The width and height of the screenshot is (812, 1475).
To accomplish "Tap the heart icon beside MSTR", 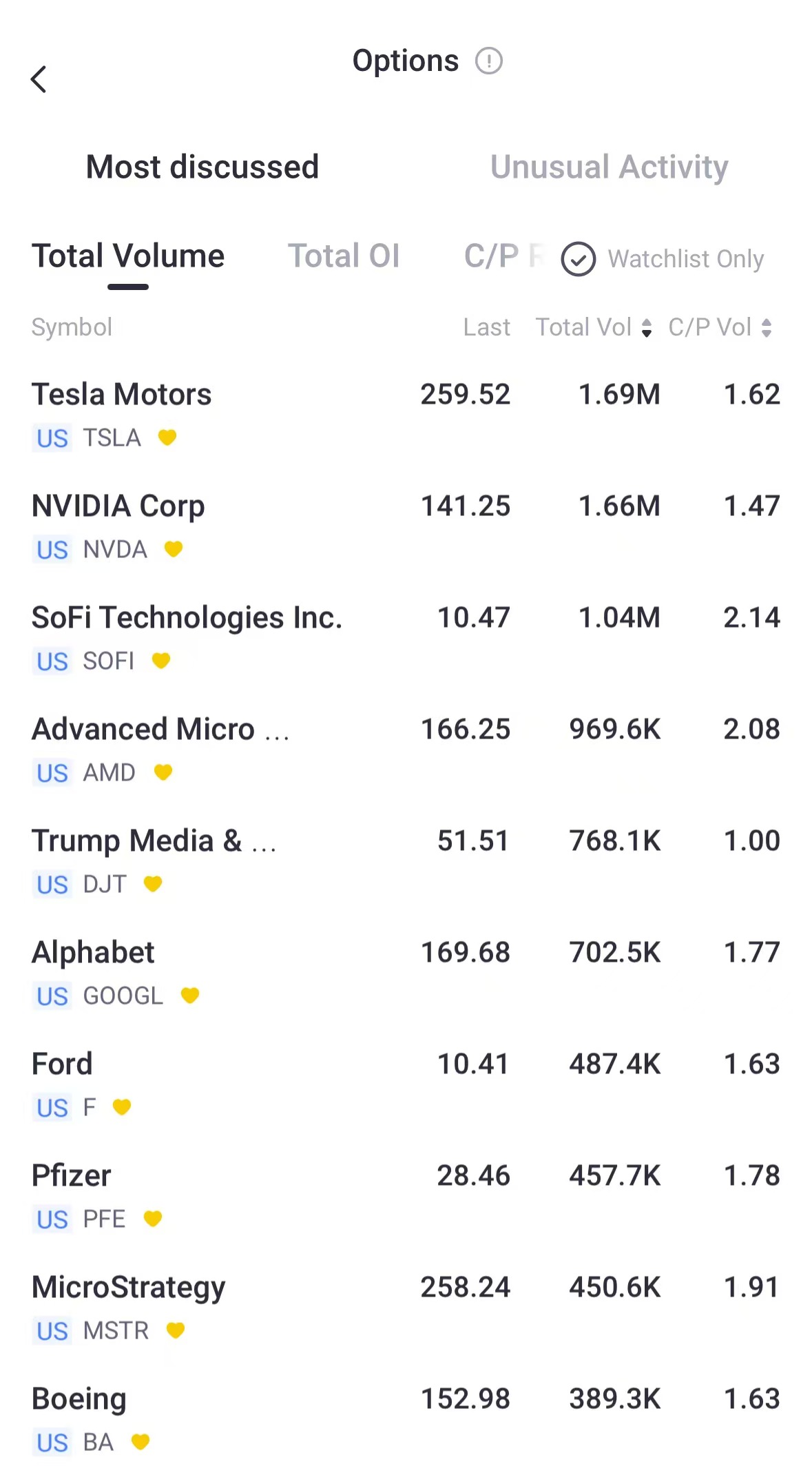I will point(176,1330).
